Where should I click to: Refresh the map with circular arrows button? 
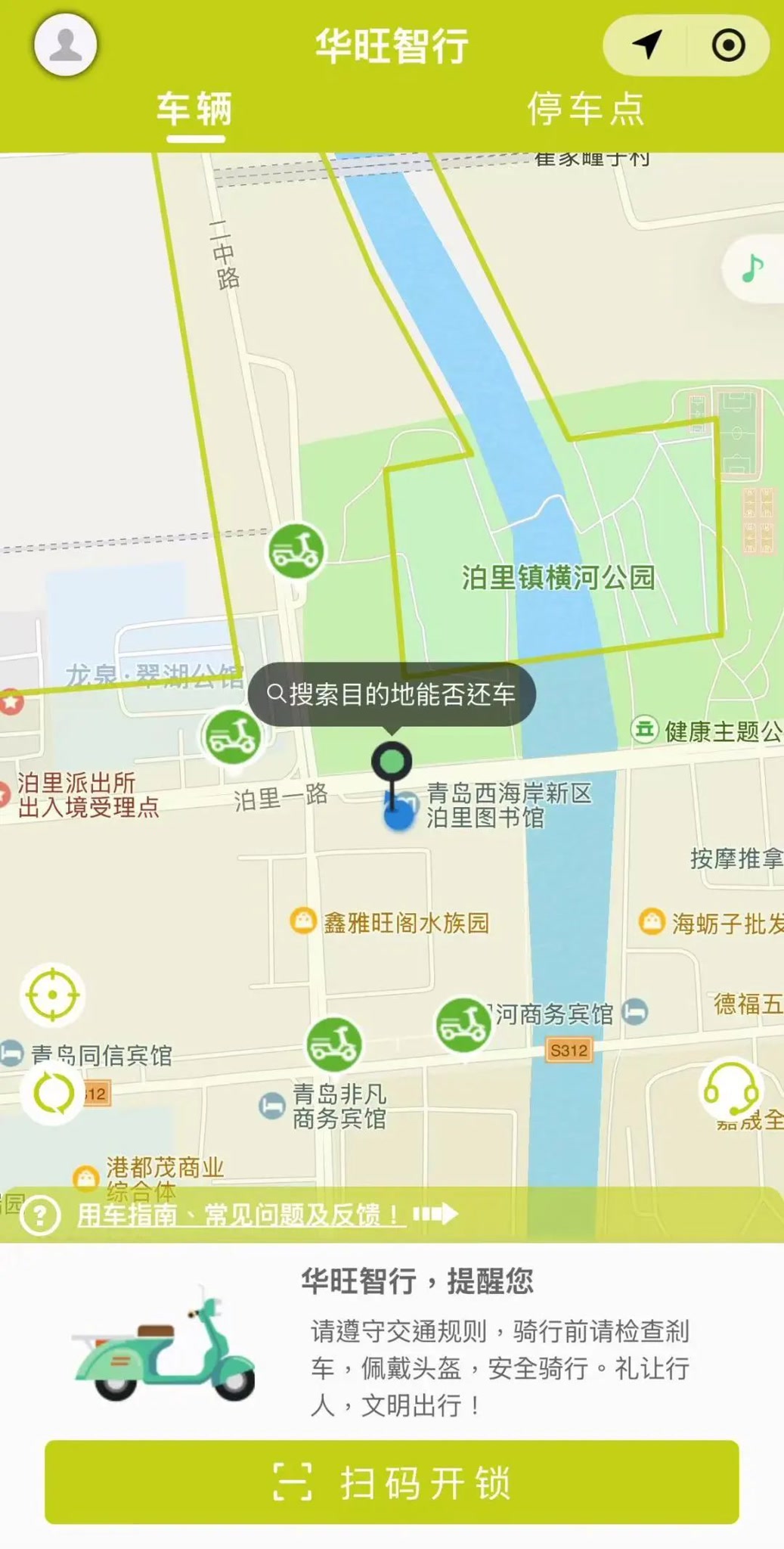click(52, 1093)
